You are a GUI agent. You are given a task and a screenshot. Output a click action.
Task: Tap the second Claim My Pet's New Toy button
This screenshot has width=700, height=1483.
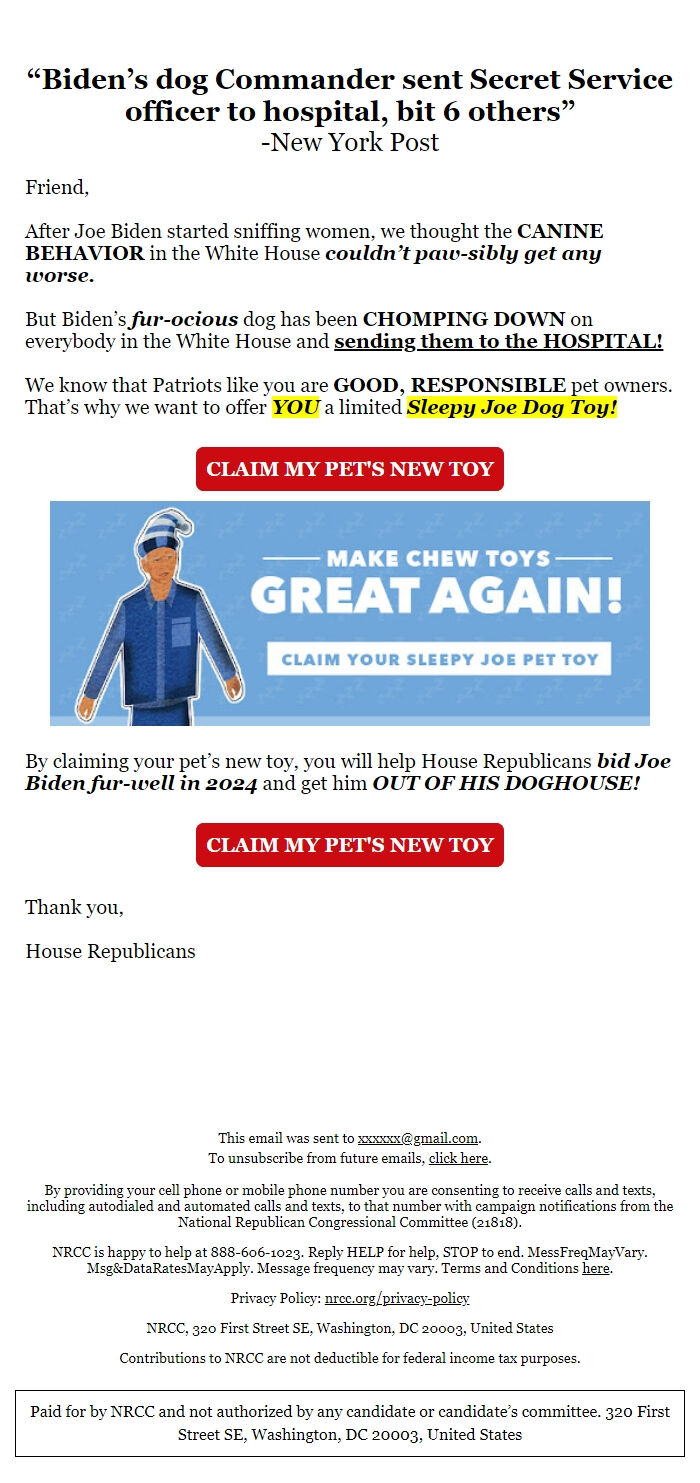pos(350,845)
